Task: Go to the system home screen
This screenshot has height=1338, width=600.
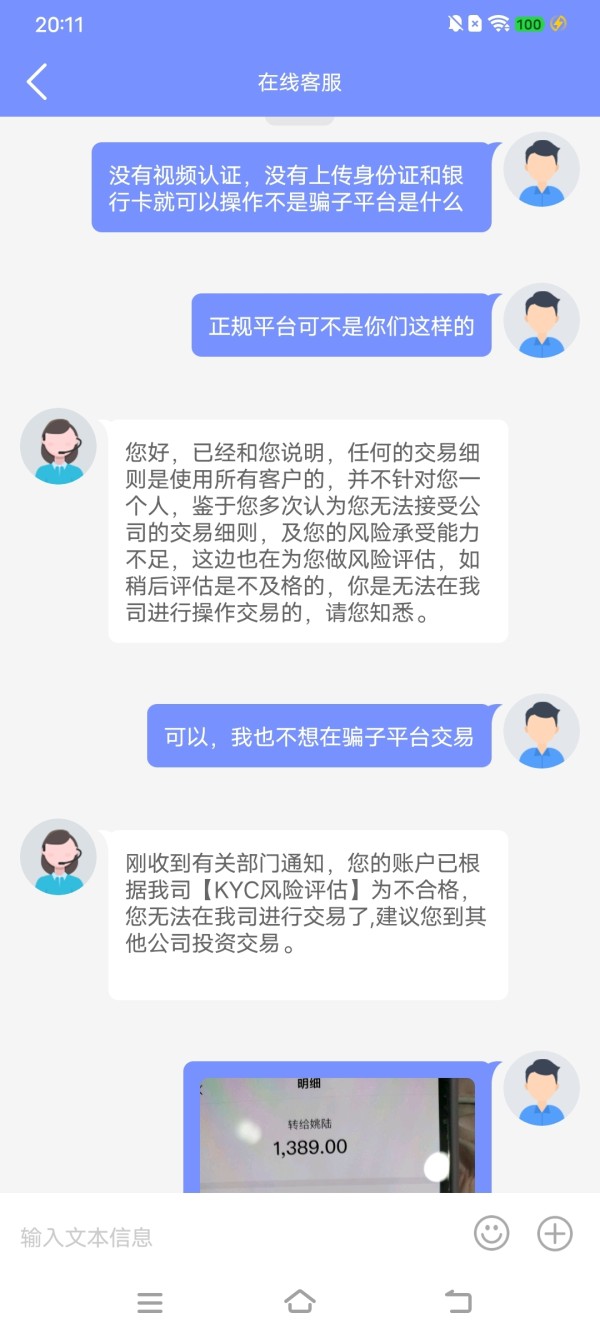Action: [299, 1301]
